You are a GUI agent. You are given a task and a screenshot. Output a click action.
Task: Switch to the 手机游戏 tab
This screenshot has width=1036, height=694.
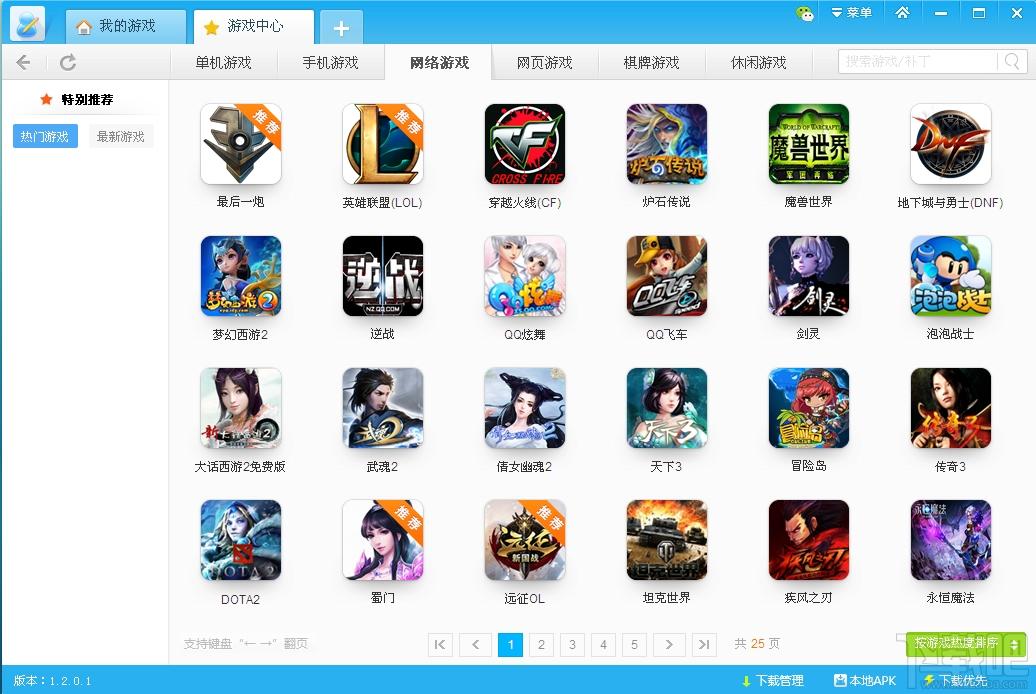pos(330,62)
